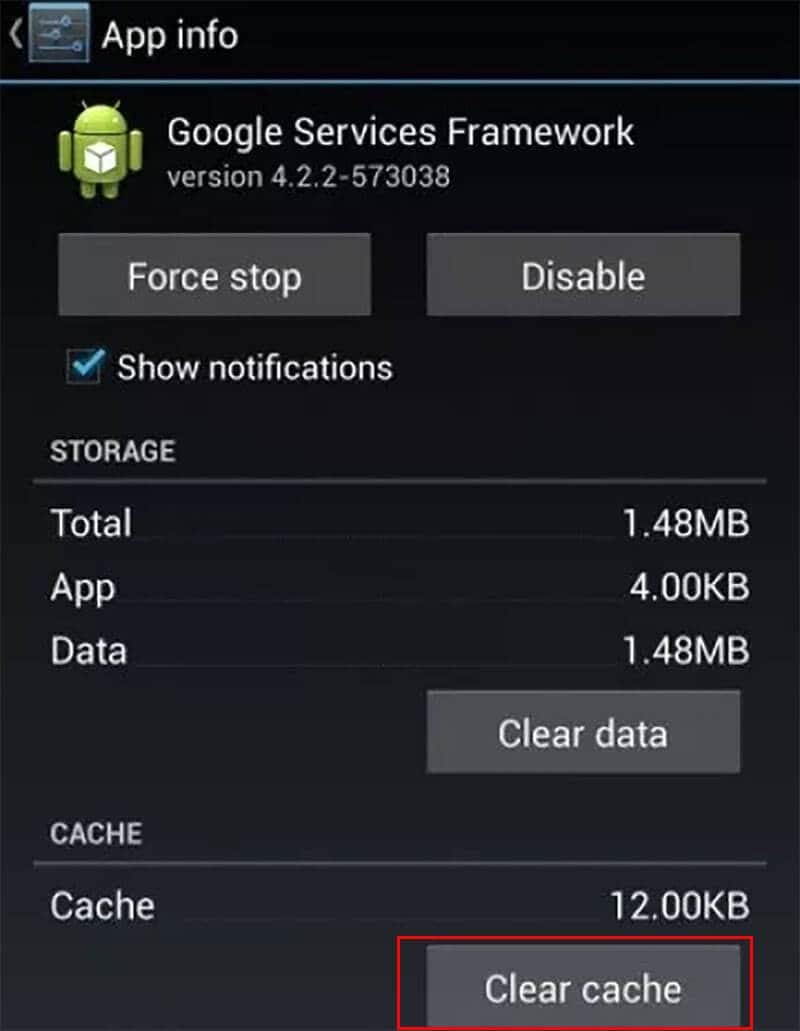Image resolution: width=800 pixels, height=1031 pixels.
Task: Tap the Clear cache button
Action: tap(583, 988)
